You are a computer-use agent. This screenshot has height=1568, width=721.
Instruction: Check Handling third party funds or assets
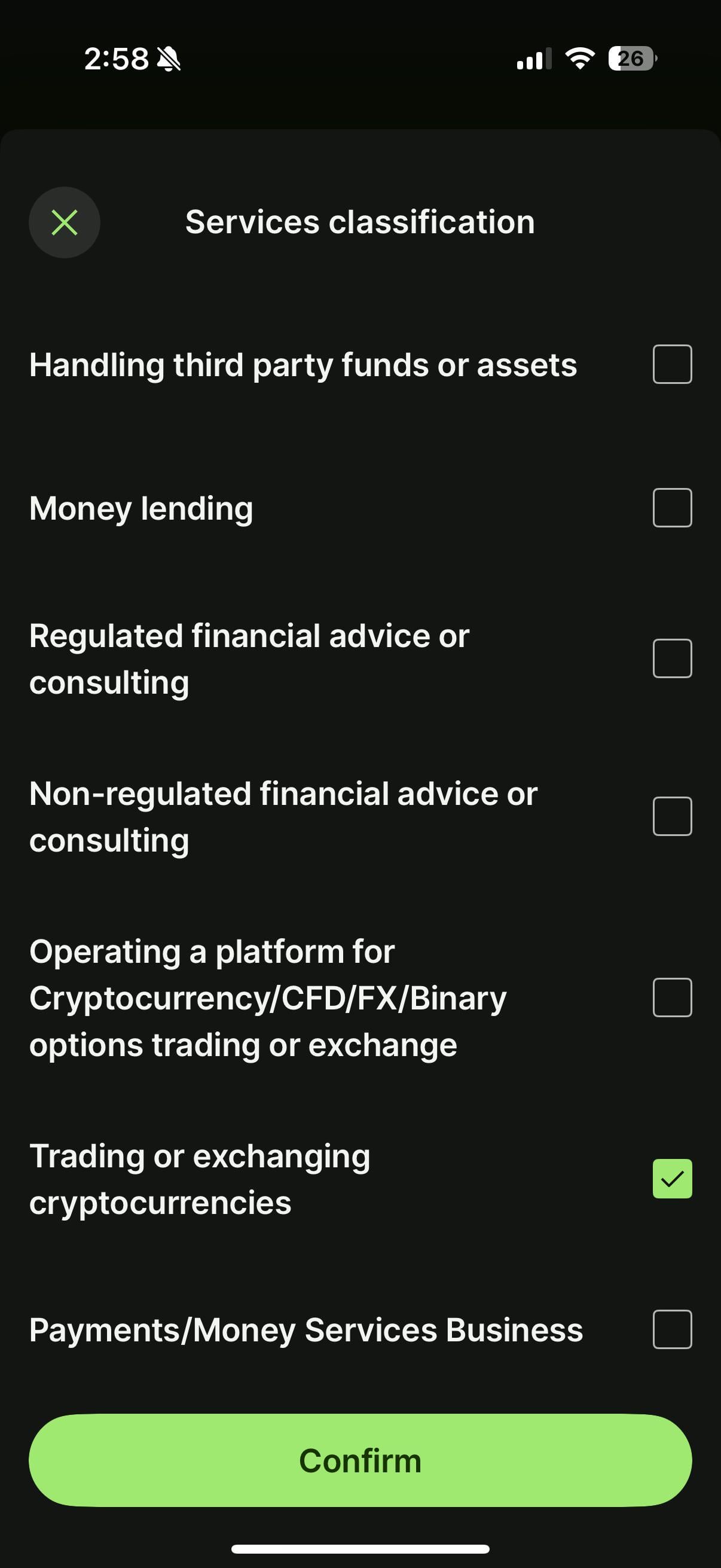tap(672, 364)
